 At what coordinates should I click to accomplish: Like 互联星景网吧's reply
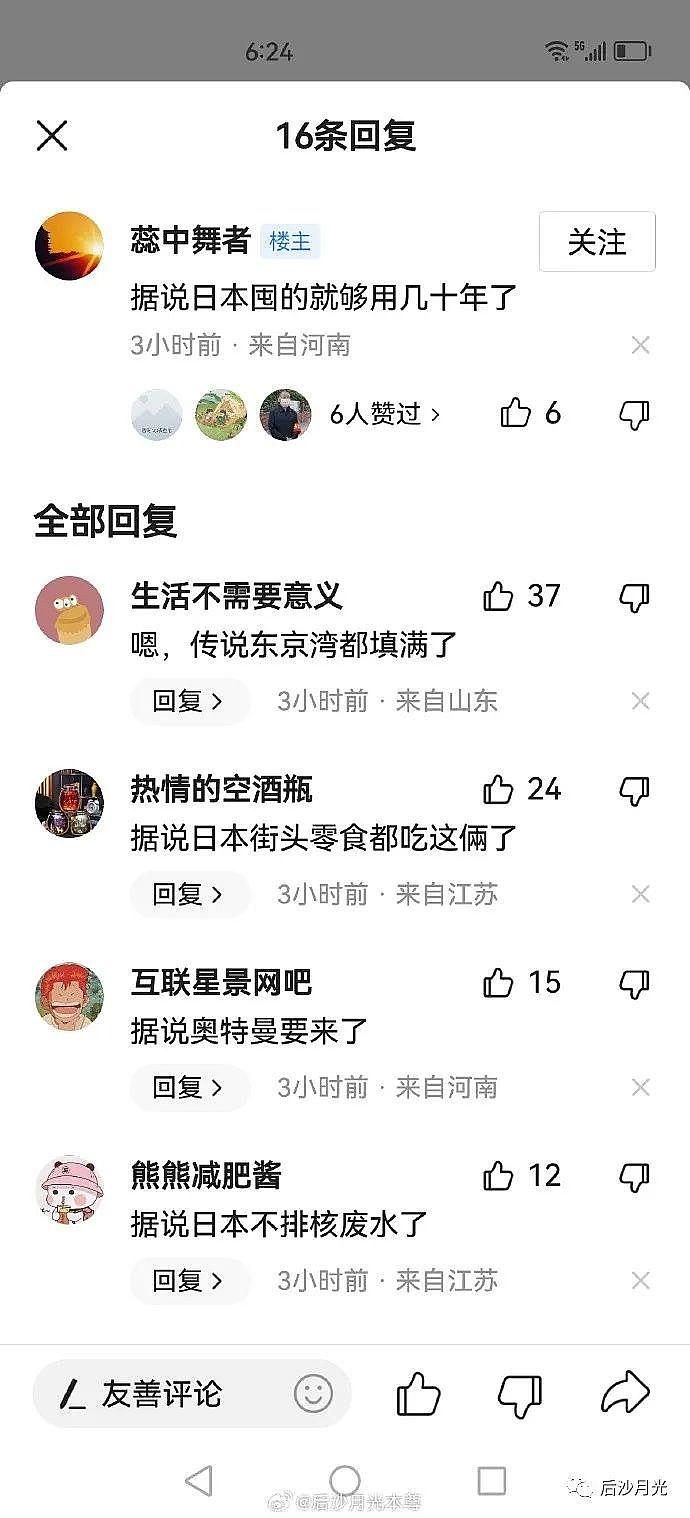click(x=498, y=983)
